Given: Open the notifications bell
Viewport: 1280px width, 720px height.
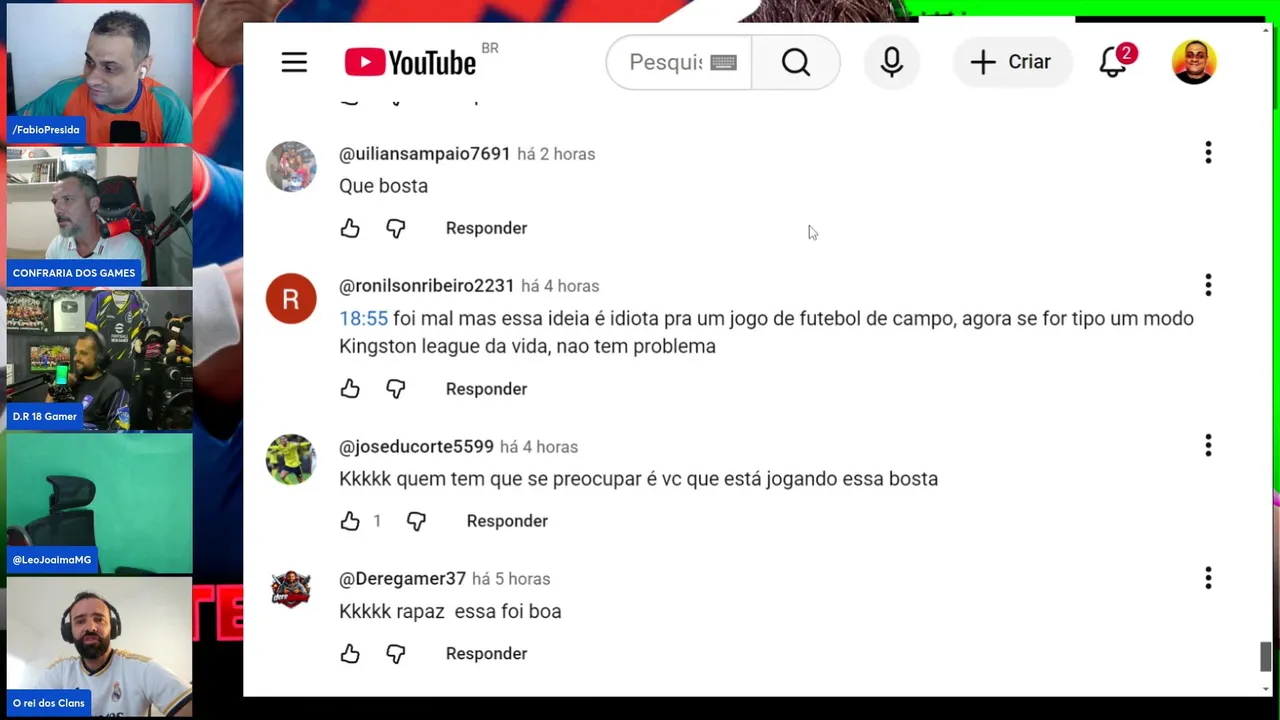Looking at the screenshot, I should pos(1114,62).
